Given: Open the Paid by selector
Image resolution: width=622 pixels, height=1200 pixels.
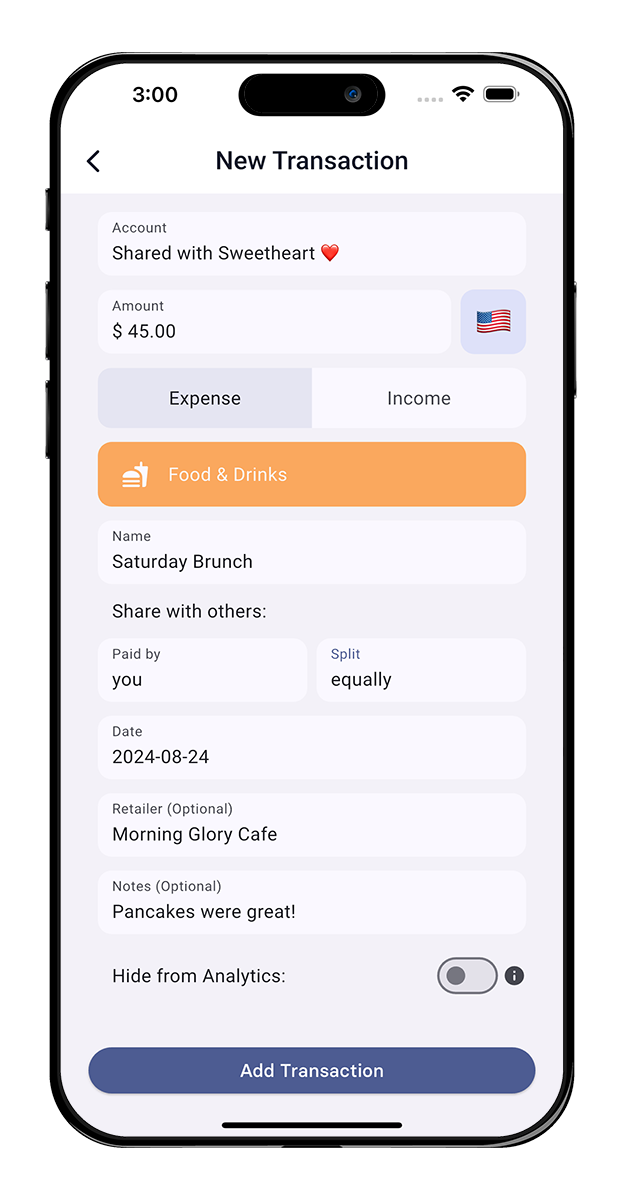Looking at the screenshot, I should pyautogui.click(x=202, y=670).
